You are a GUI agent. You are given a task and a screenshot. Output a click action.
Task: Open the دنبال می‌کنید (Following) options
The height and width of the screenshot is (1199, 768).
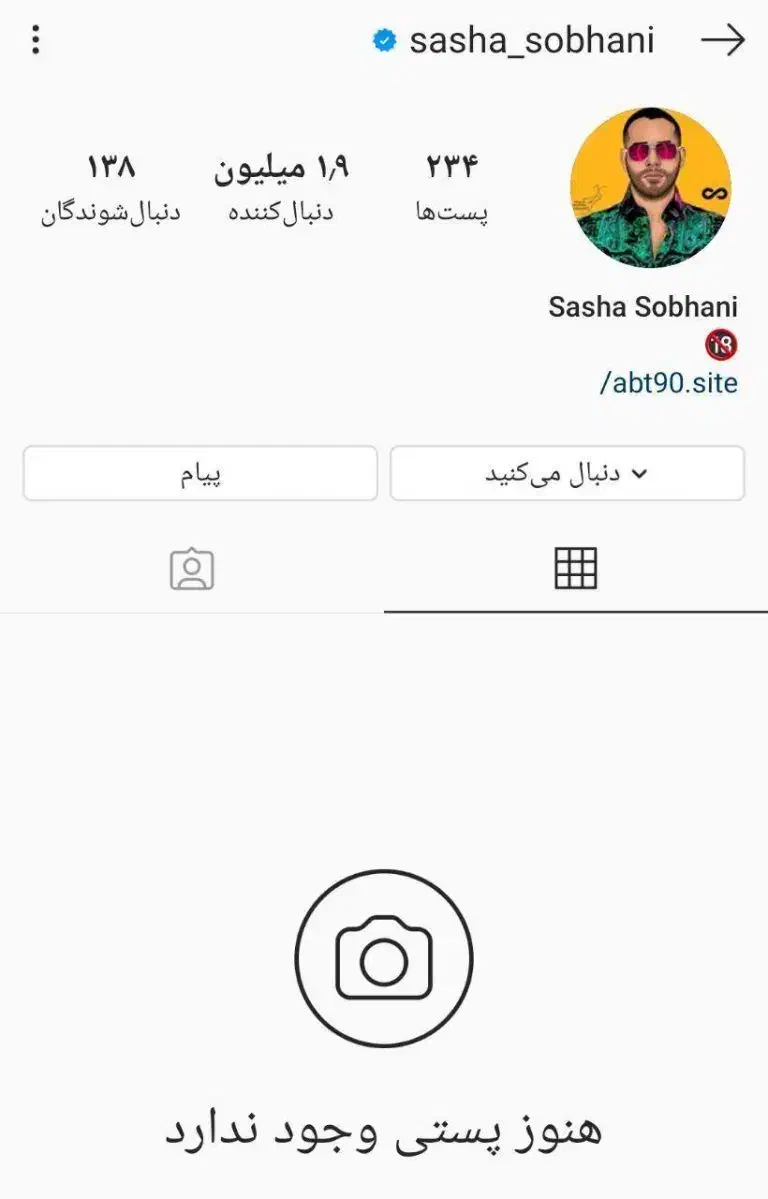pos(567,473)
